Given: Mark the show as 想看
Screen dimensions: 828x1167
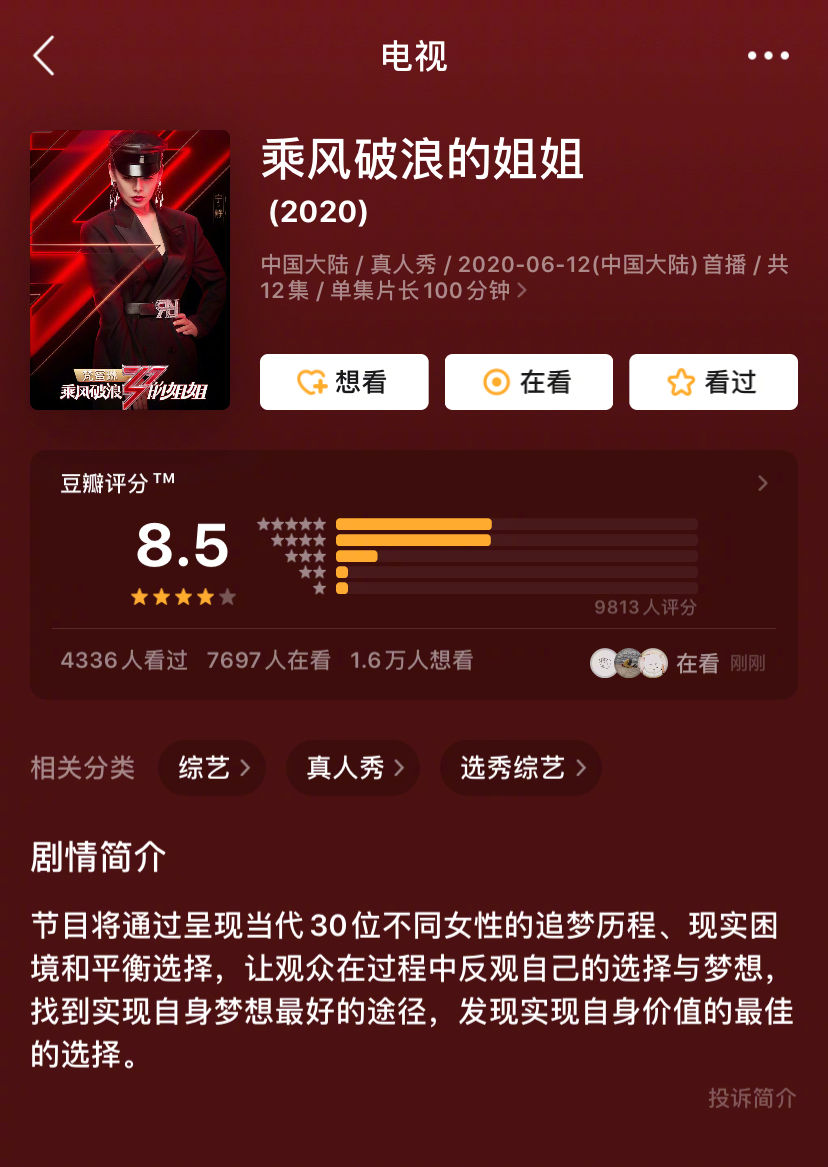Looking at the screenshot, I should pyautogui.click(x=344, y=381).
